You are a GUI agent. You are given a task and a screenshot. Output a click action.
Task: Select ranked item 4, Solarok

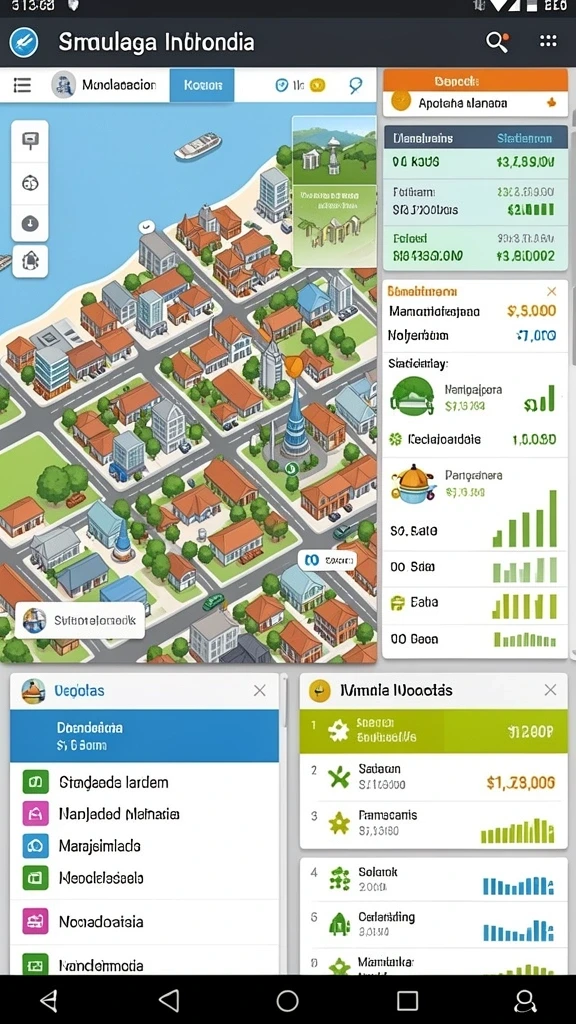click(434, 879)
